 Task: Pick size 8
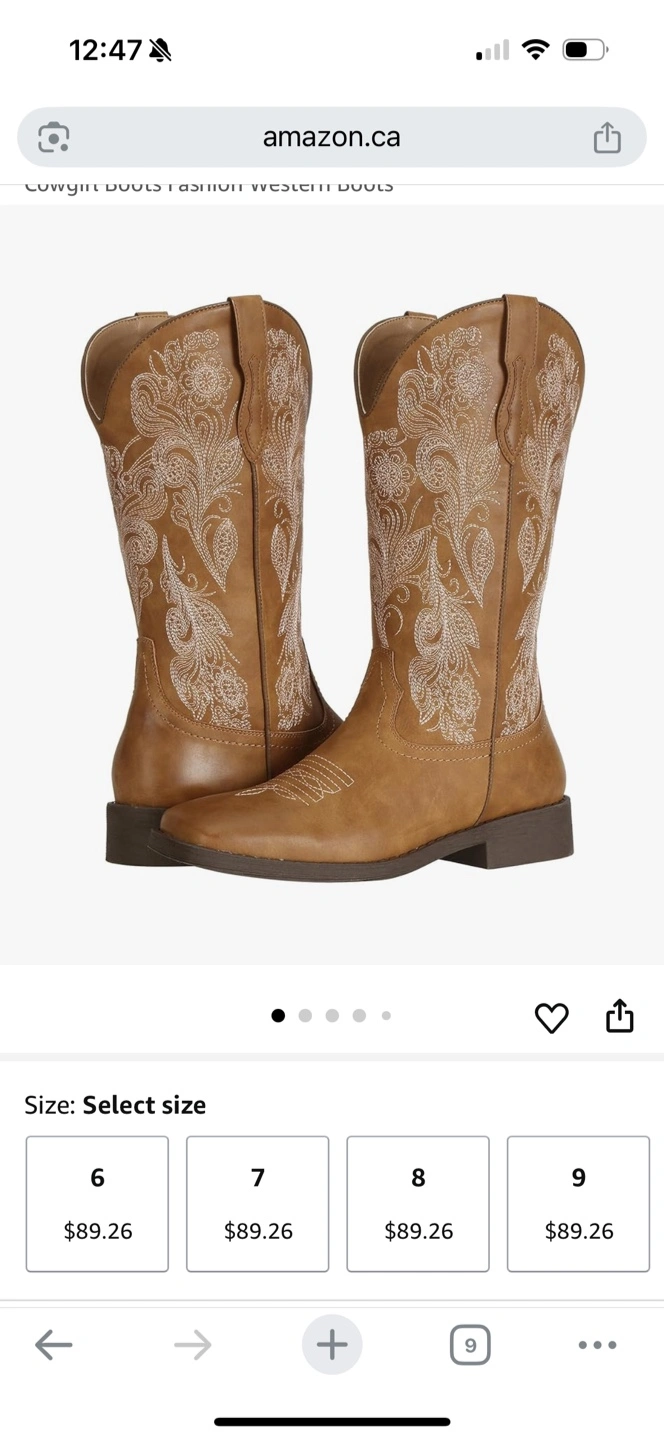tap(418, 1204)
